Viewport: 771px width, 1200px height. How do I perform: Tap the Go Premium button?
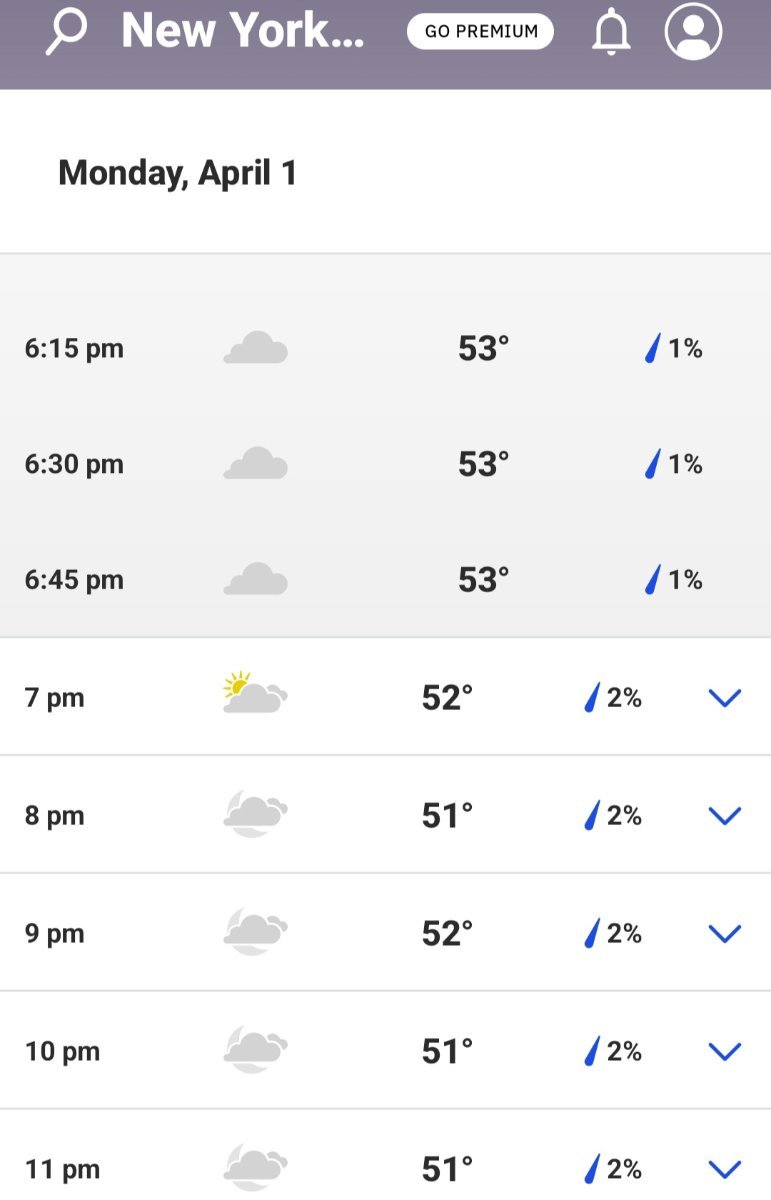[x=480, y=32]
